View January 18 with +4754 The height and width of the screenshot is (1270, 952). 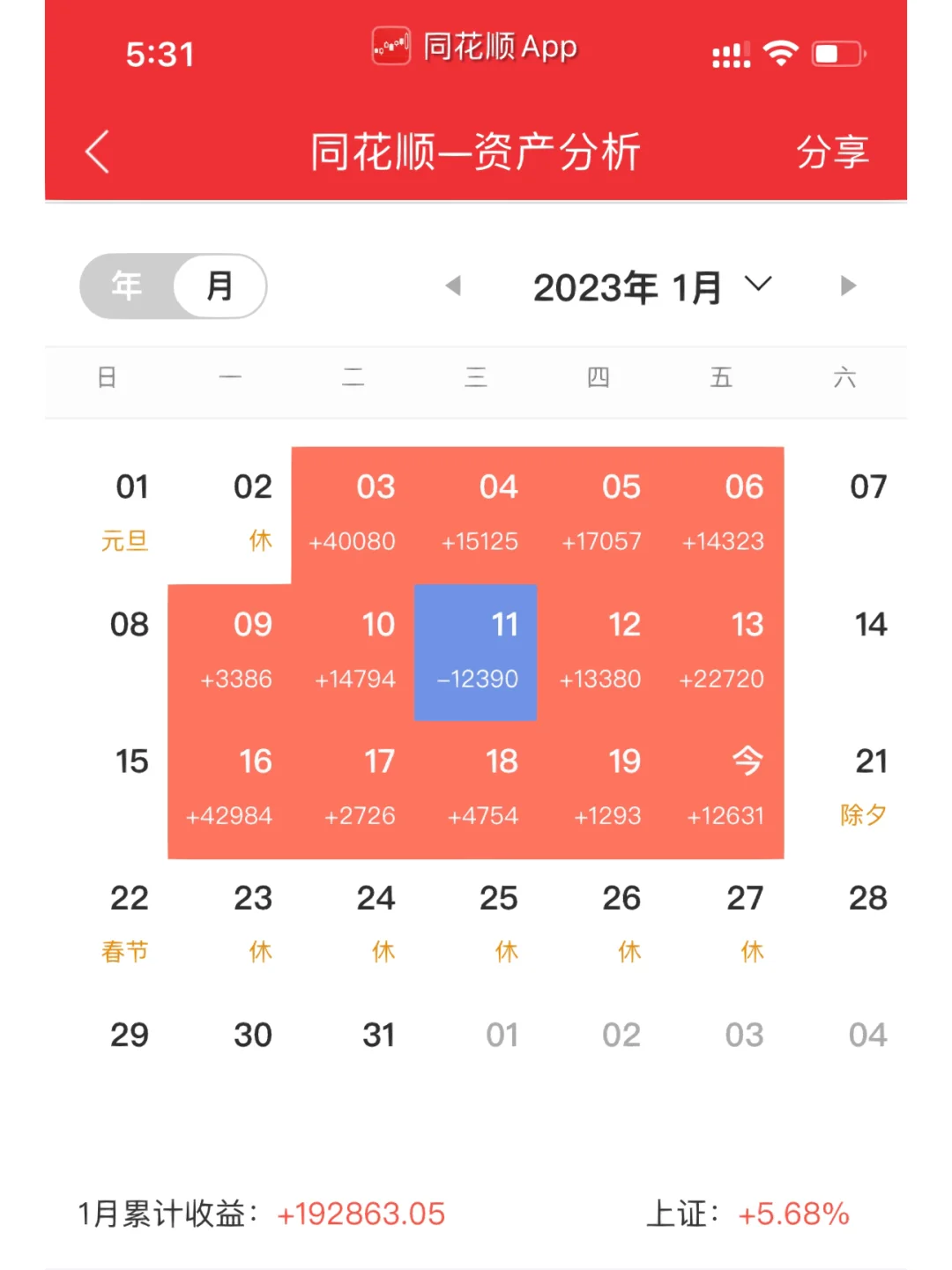pos(476,788)
